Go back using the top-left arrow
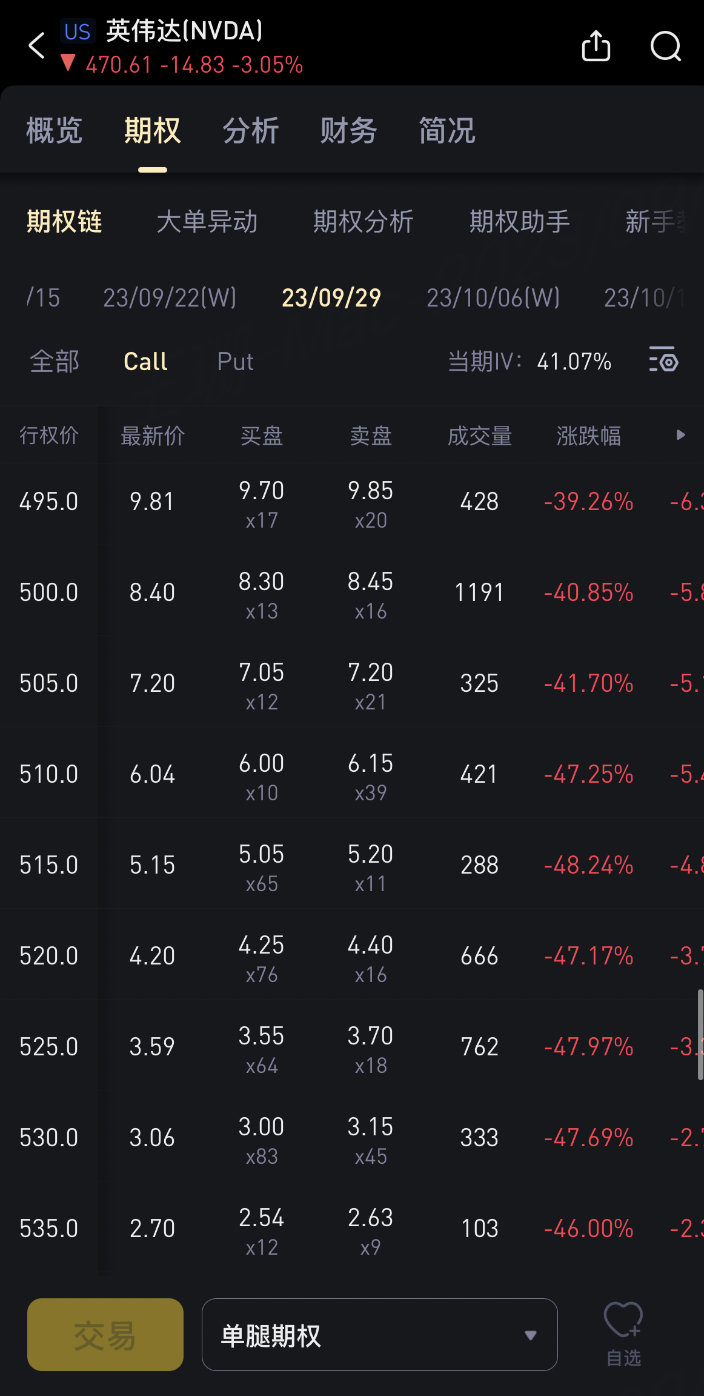Viewport: 704px width, 1396px height. [x=37, y=46]
